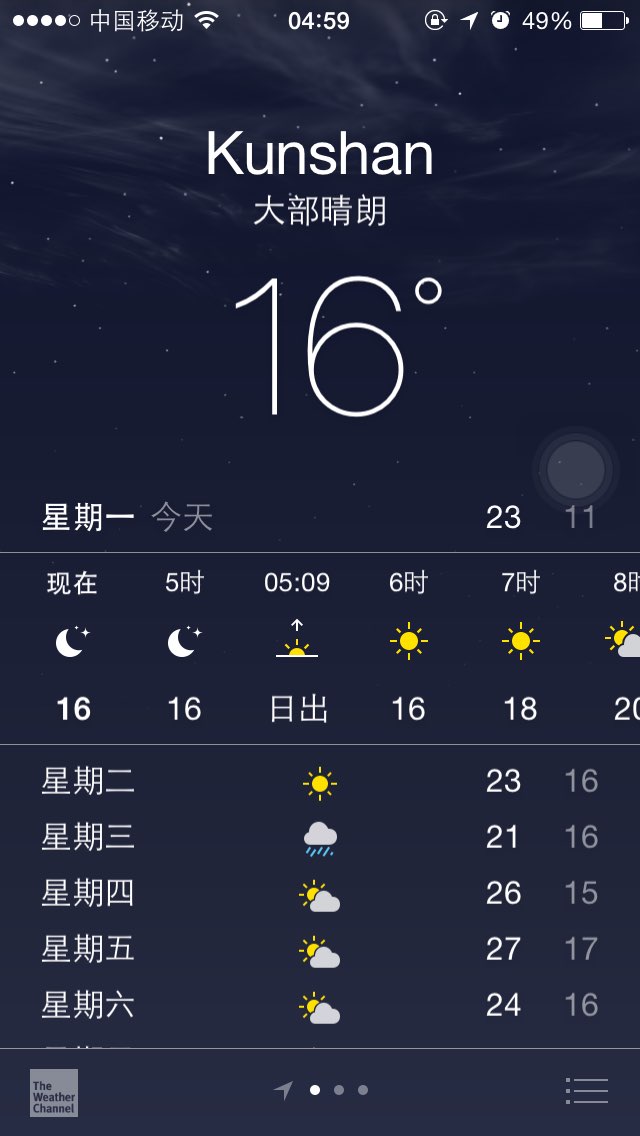Select the page indicator dots
640x1136 pixels.
tap(321, 1090)
